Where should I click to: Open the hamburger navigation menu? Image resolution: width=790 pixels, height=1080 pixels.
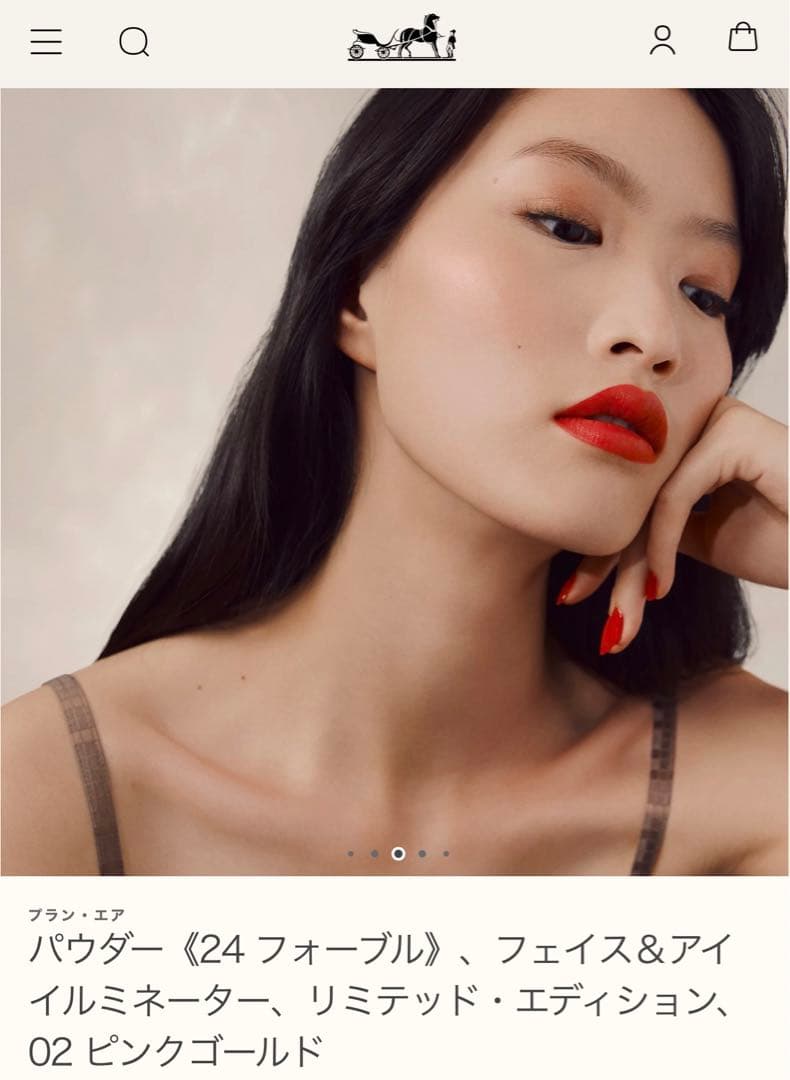46,41
